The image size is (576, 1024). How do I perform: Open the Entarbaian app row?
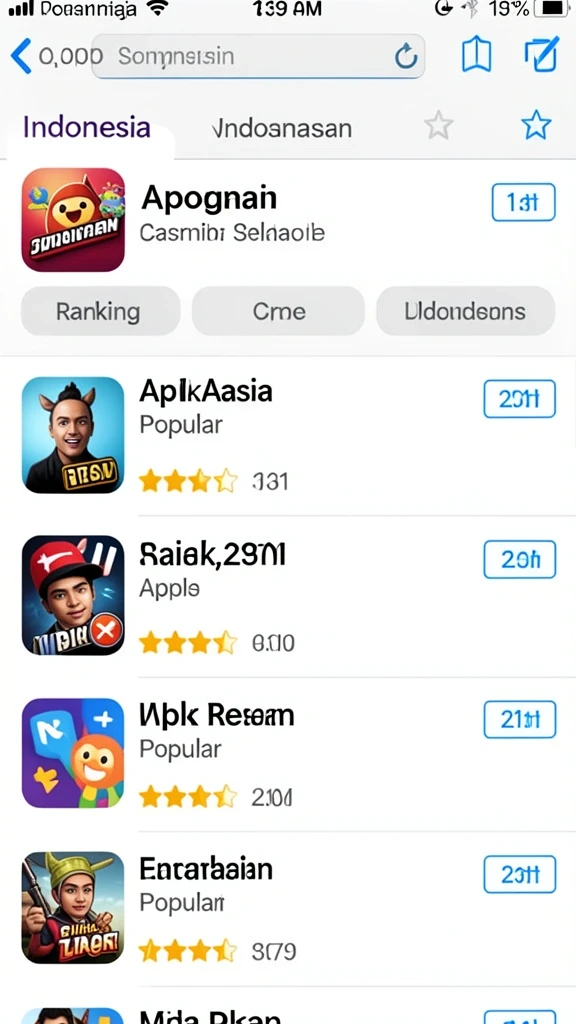point(288,909)
